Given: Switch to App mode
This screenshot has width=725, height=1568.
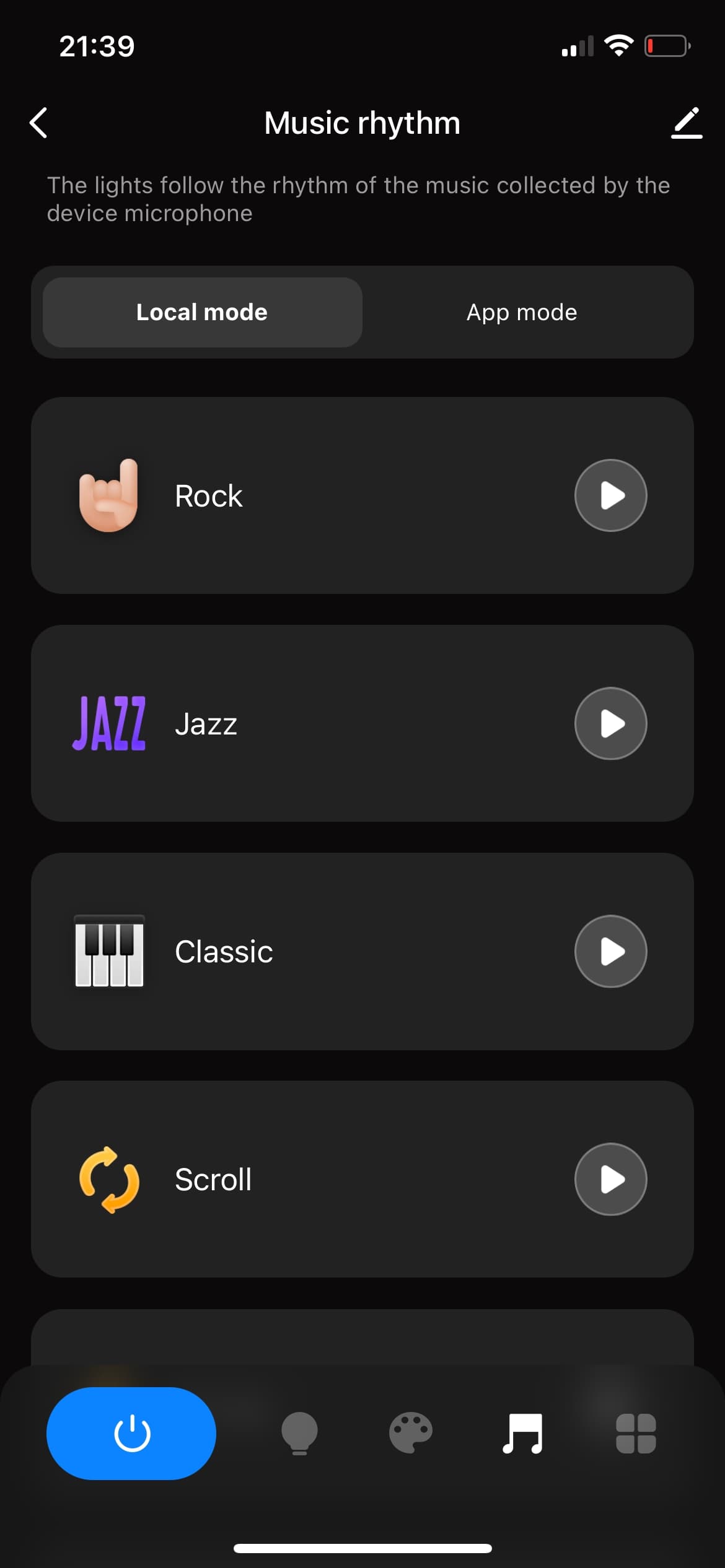Looking at the screenshot, I should (x=522, y=312).
